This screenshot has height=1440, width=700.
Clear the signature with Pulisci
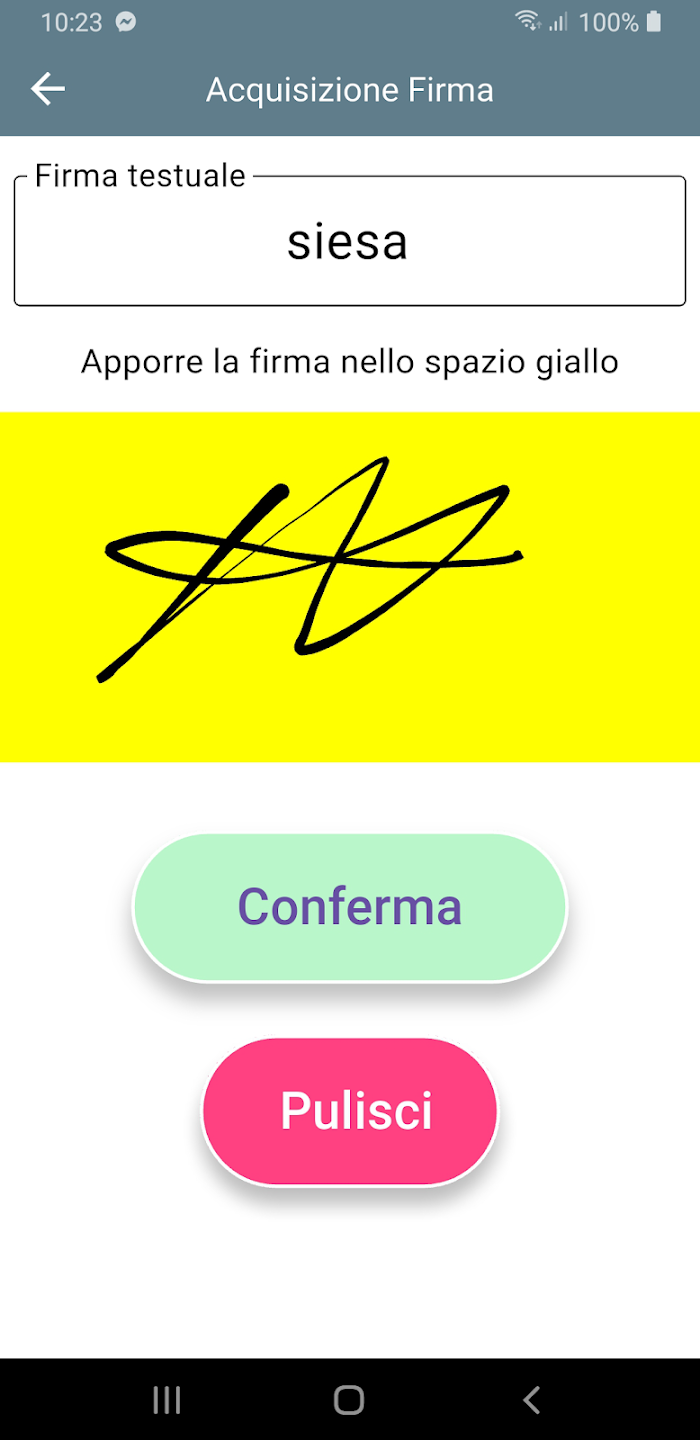coord(349,1111)
